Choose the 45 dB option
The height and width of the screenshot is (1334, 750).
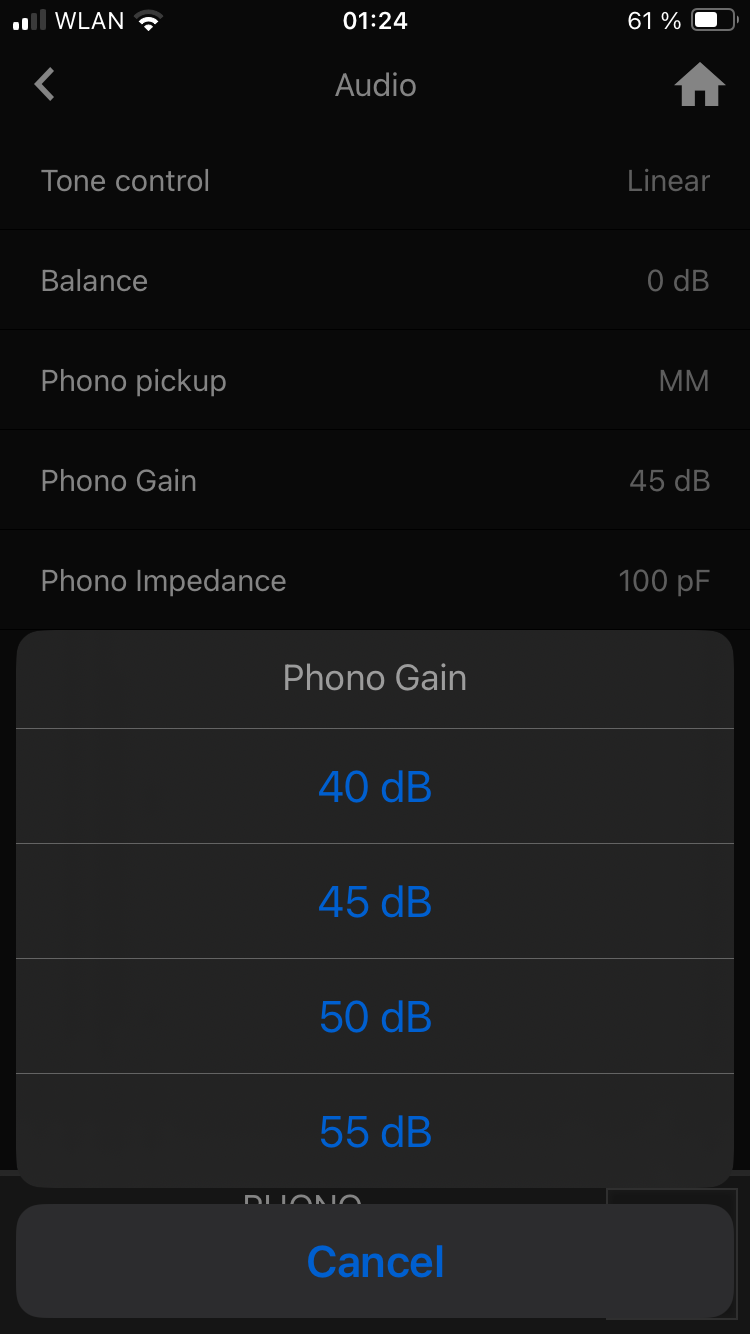375,902
